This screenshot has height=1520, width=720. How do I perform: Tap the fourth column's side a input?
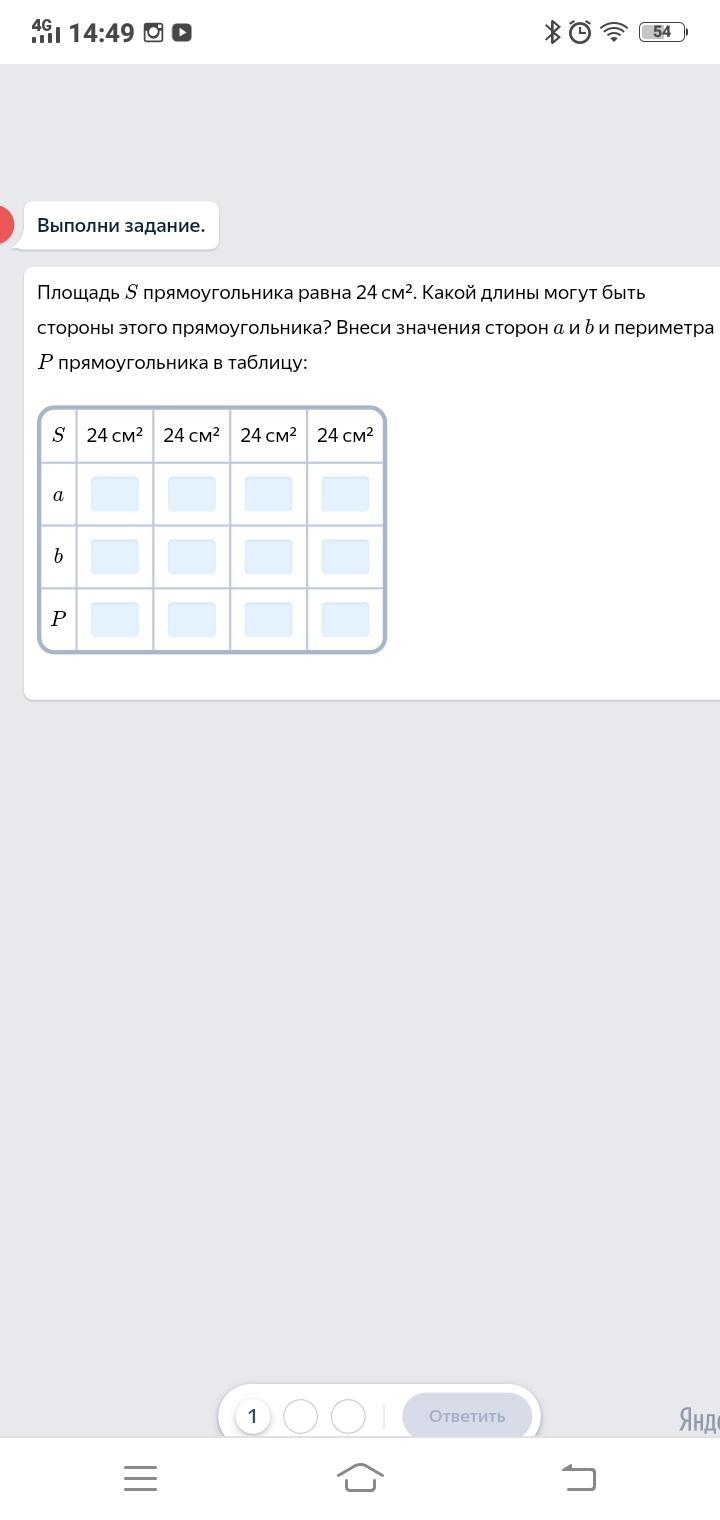345,494
